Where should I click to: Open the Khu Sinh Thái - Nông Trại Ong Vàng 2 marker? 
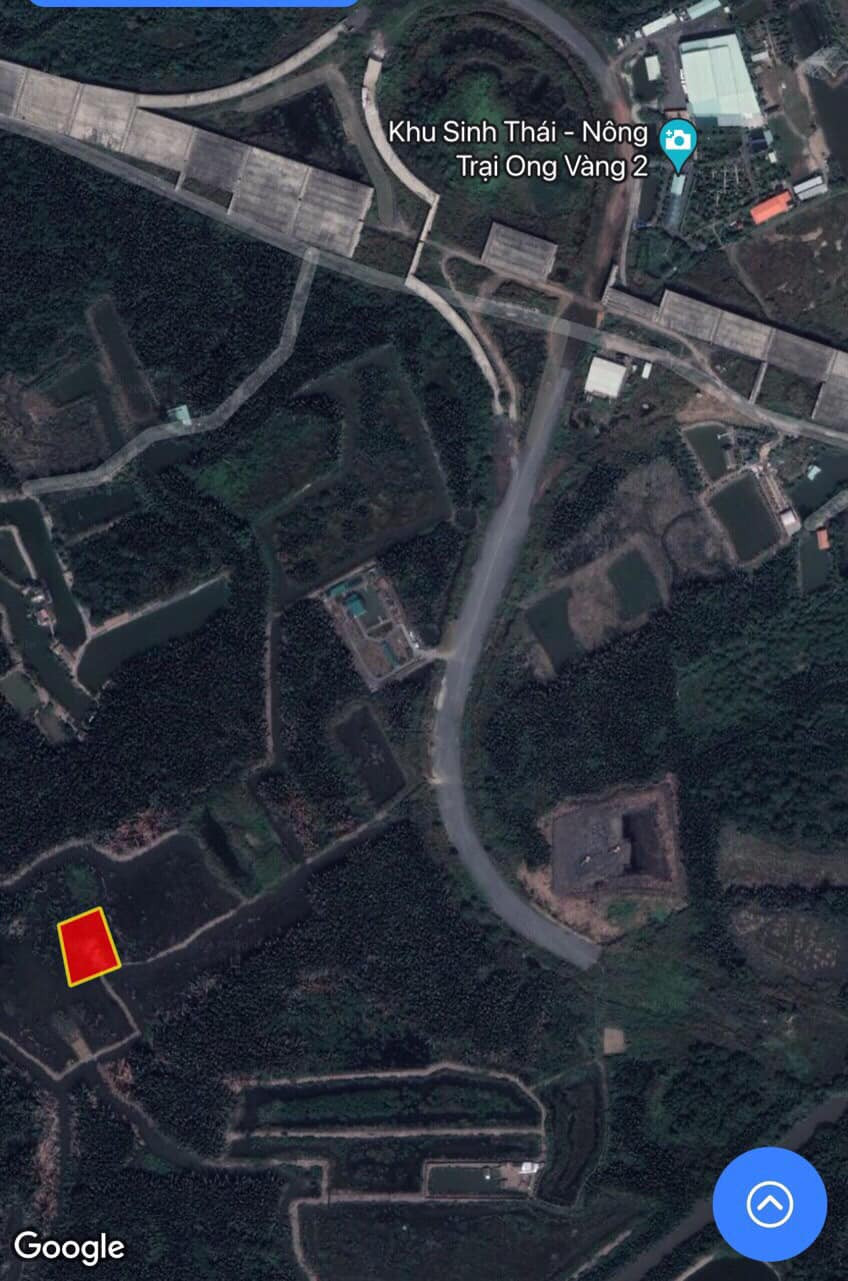tap(678, 141)
